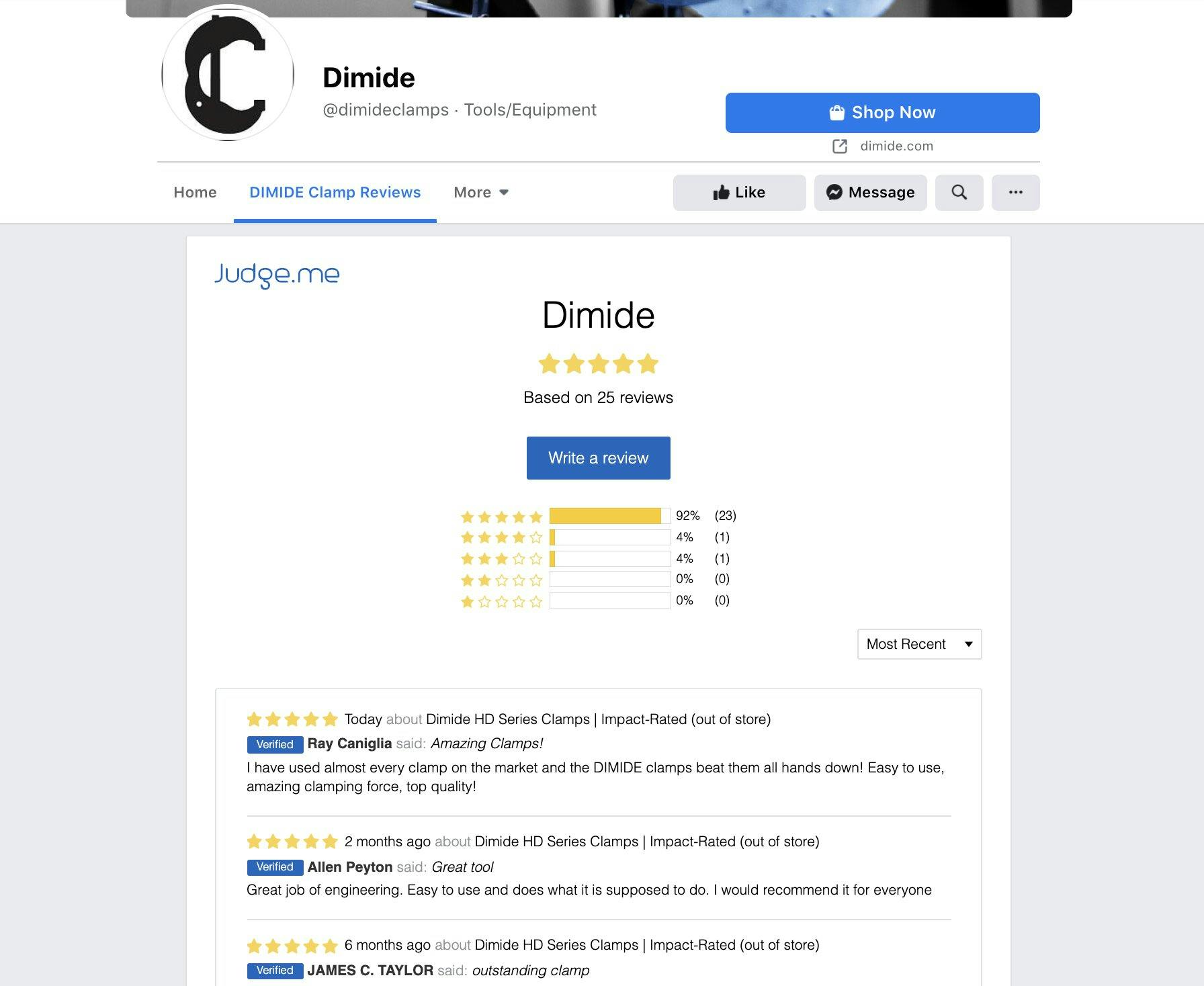This screenshot has width=1204, height=986.
Task: Open the three-dot overflow menu
Action: coord(1015,193)
